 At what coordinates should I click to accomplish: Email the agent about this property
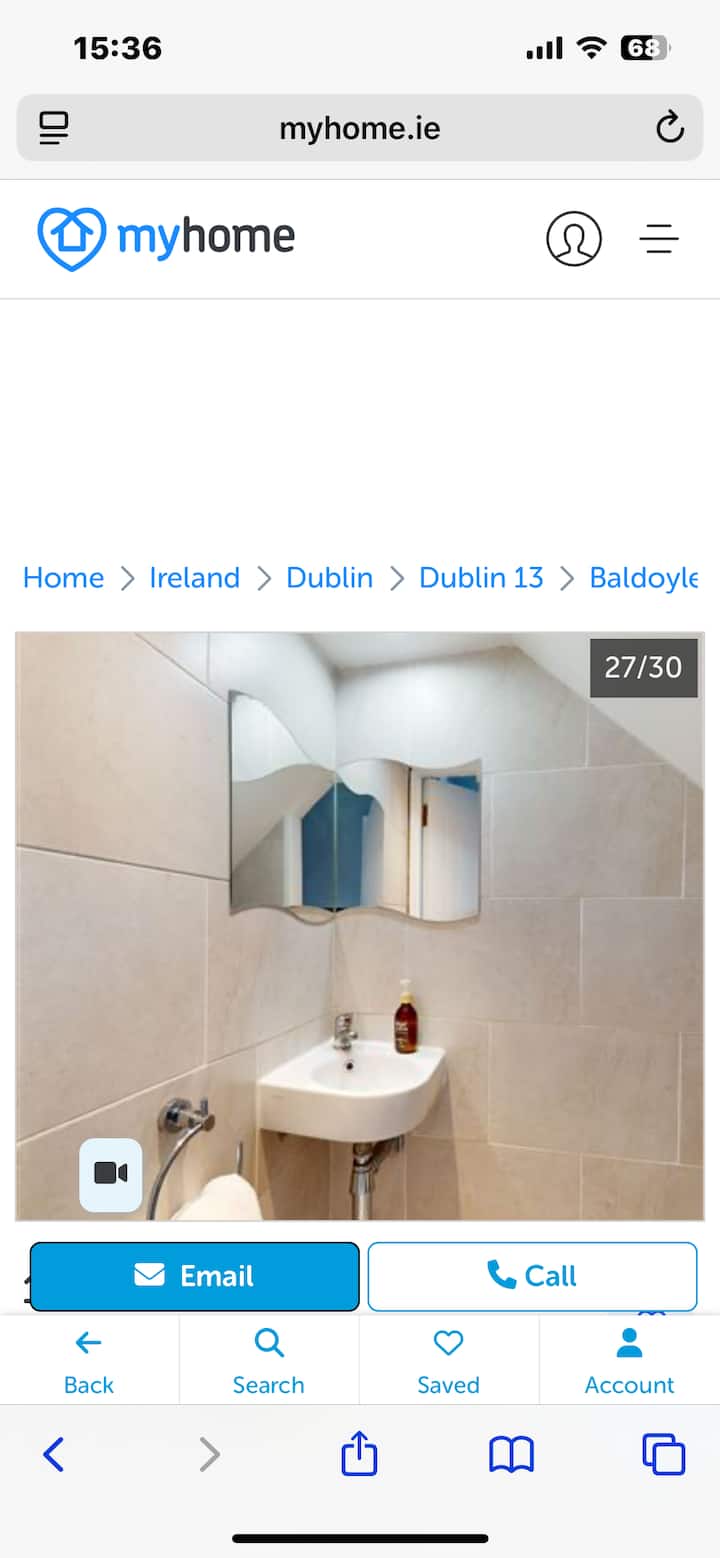point(194,1276)
